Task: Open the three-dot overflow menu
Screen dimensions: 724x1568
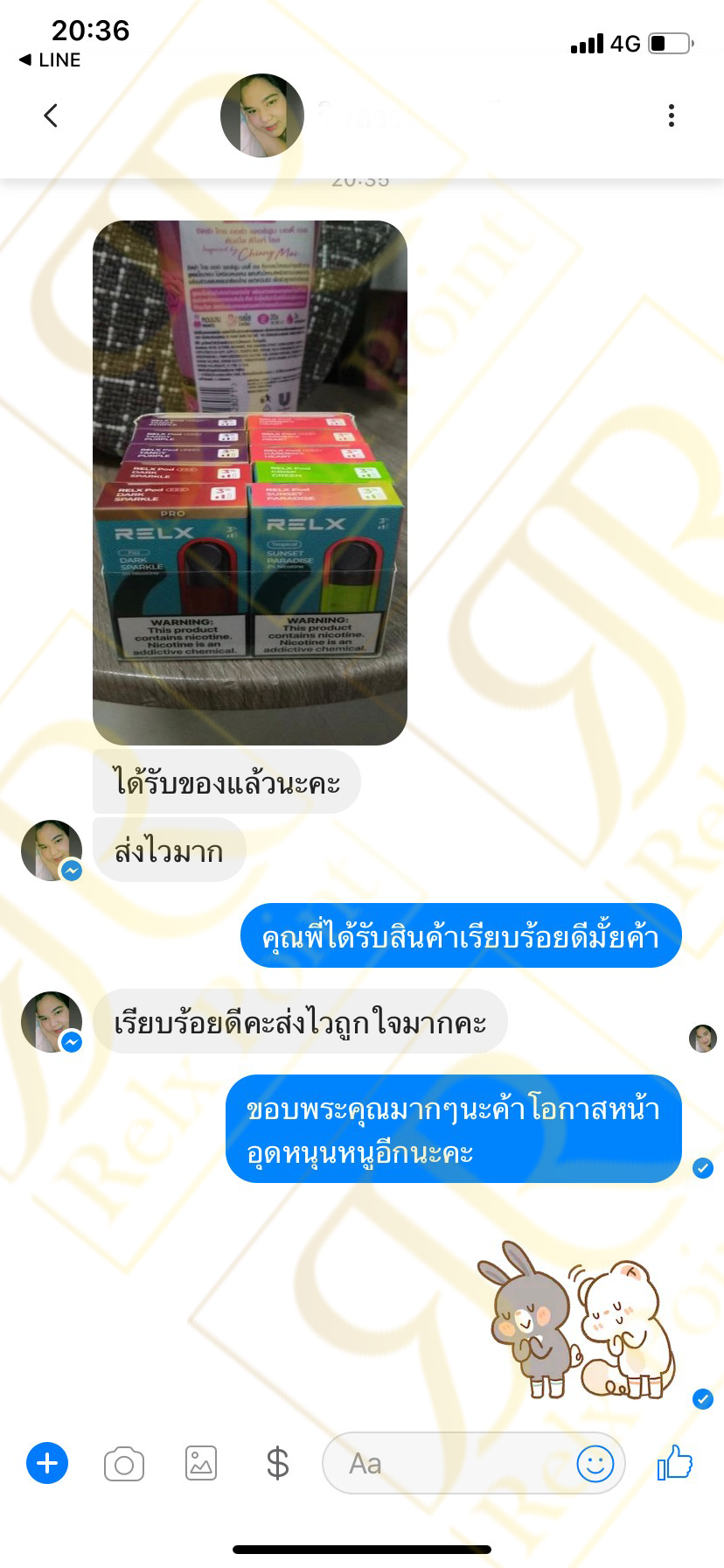Action: [672, 115]
